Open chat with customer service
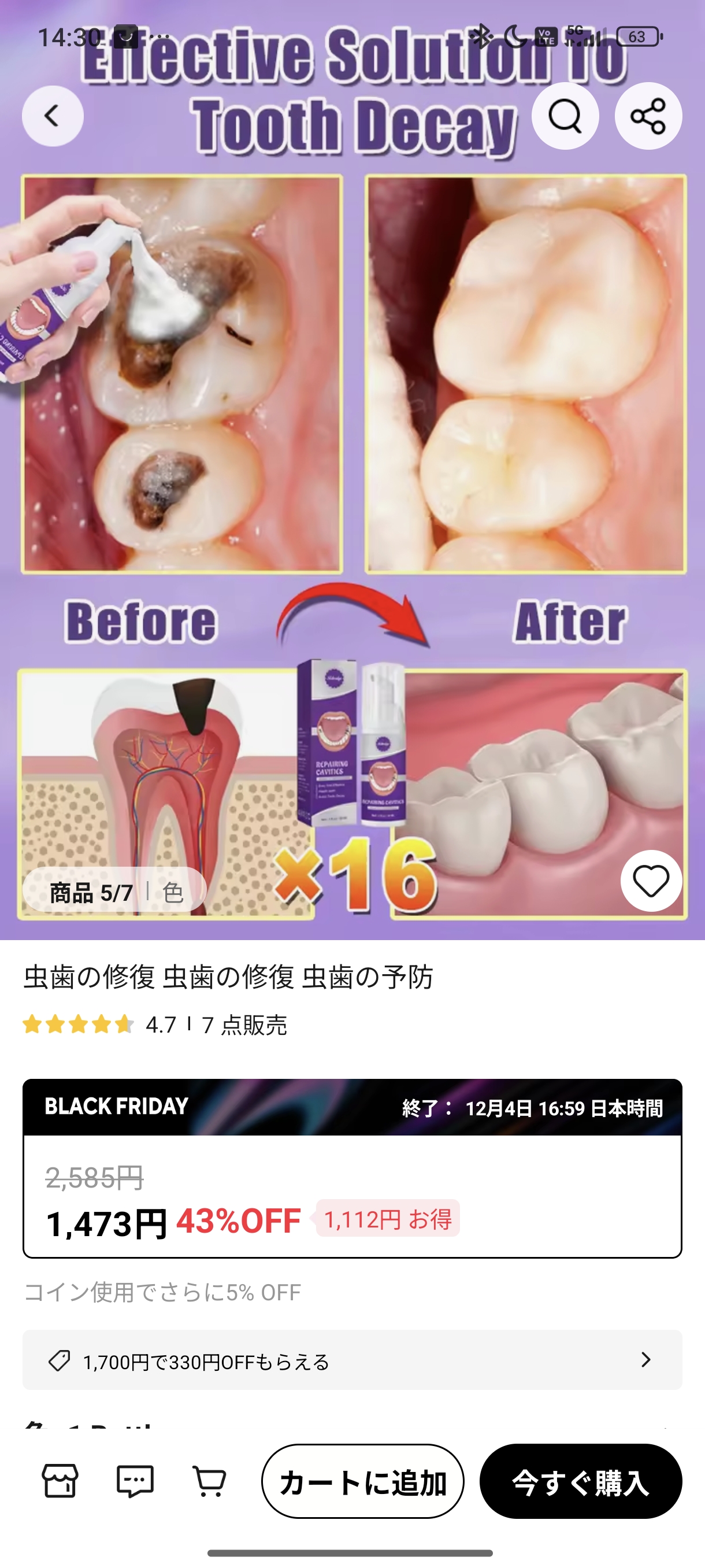705x1568 pixels. [x=135, y=1481]
